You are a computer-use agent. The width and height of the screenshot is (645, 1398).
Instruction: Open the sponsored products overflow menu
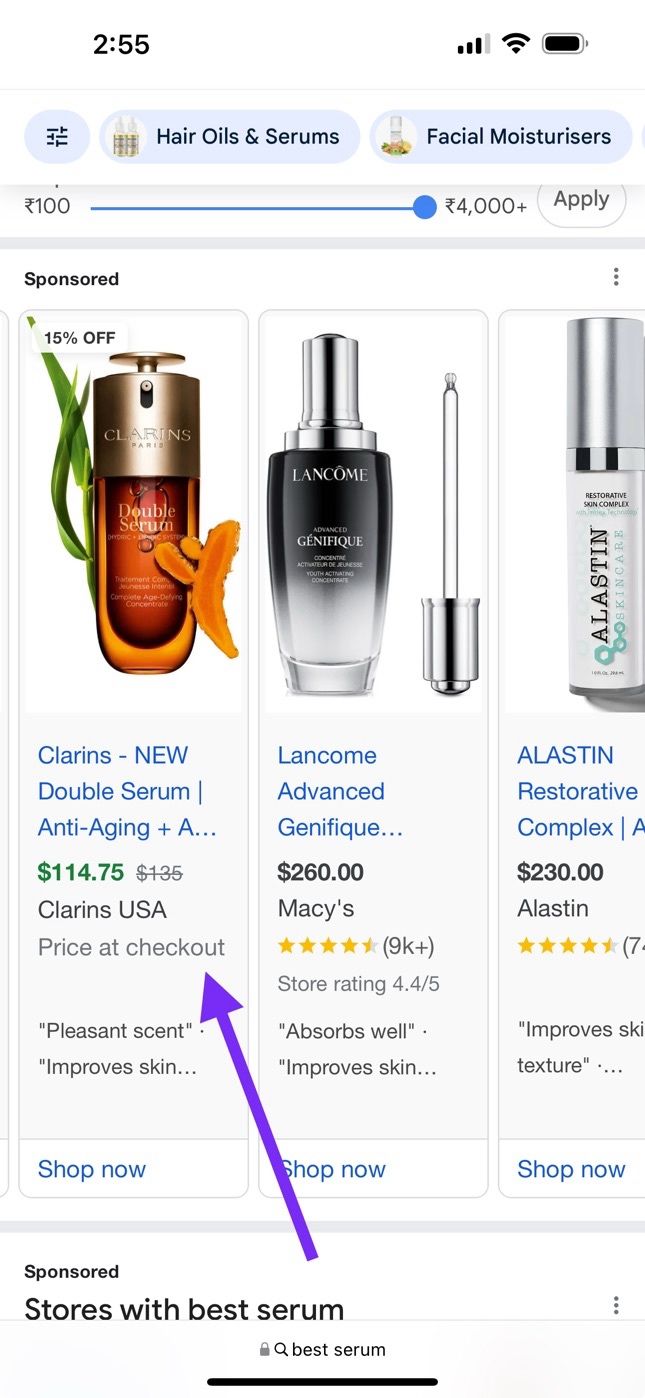(616, 277)
